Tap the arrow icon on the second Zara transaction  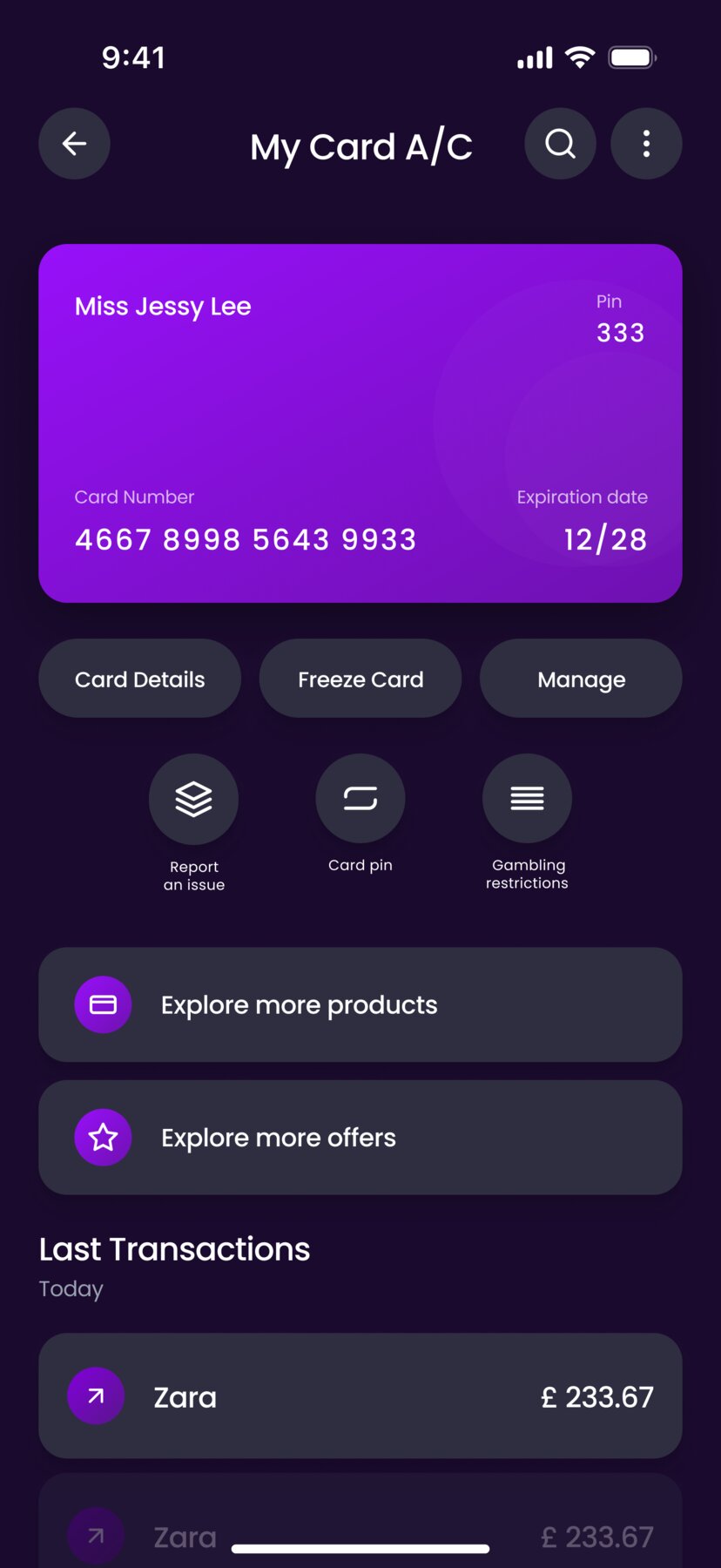[96, 1535]
